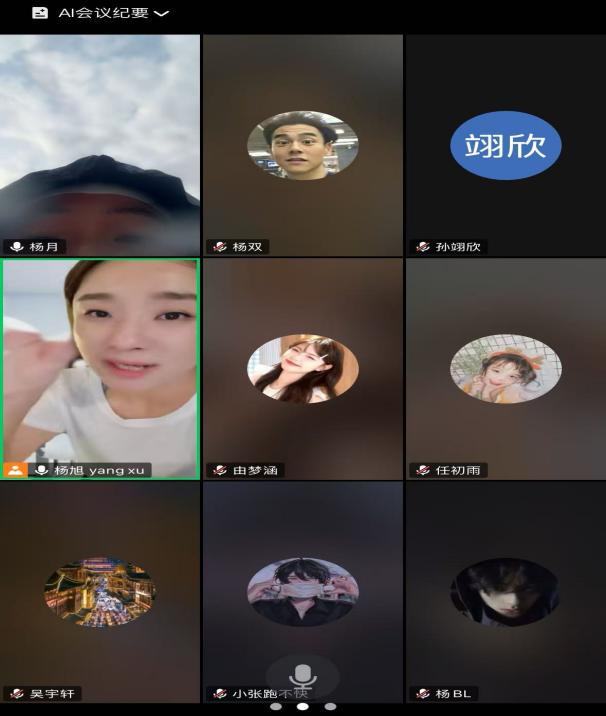Screen dimensions: 606x716
Task: Tap the floating microphone button
Action: point(302,677)
